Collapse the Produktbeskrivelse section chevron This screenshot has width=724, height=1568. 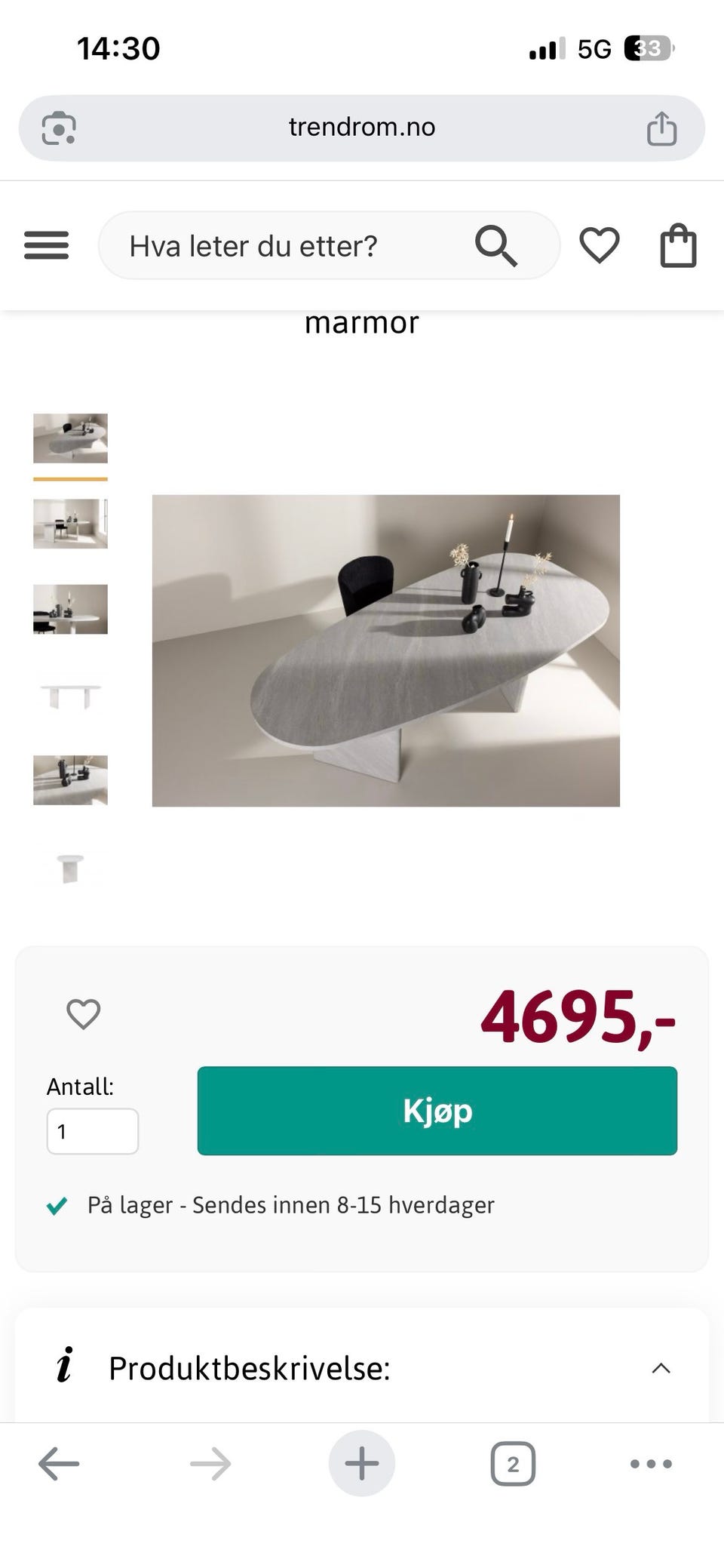pyautogui.click(x=661, y=1369)
